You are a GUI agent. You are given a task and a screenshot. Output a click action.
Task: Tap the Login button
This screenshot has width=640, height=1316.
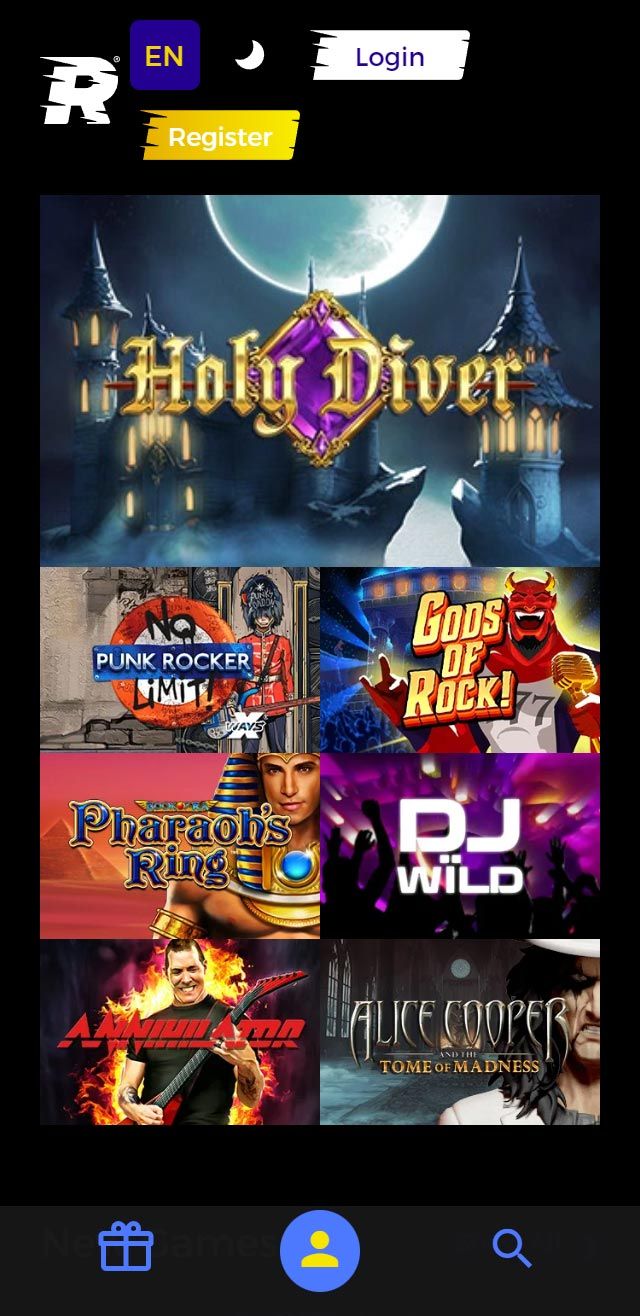pyautogui.click(x=390, y=57)
